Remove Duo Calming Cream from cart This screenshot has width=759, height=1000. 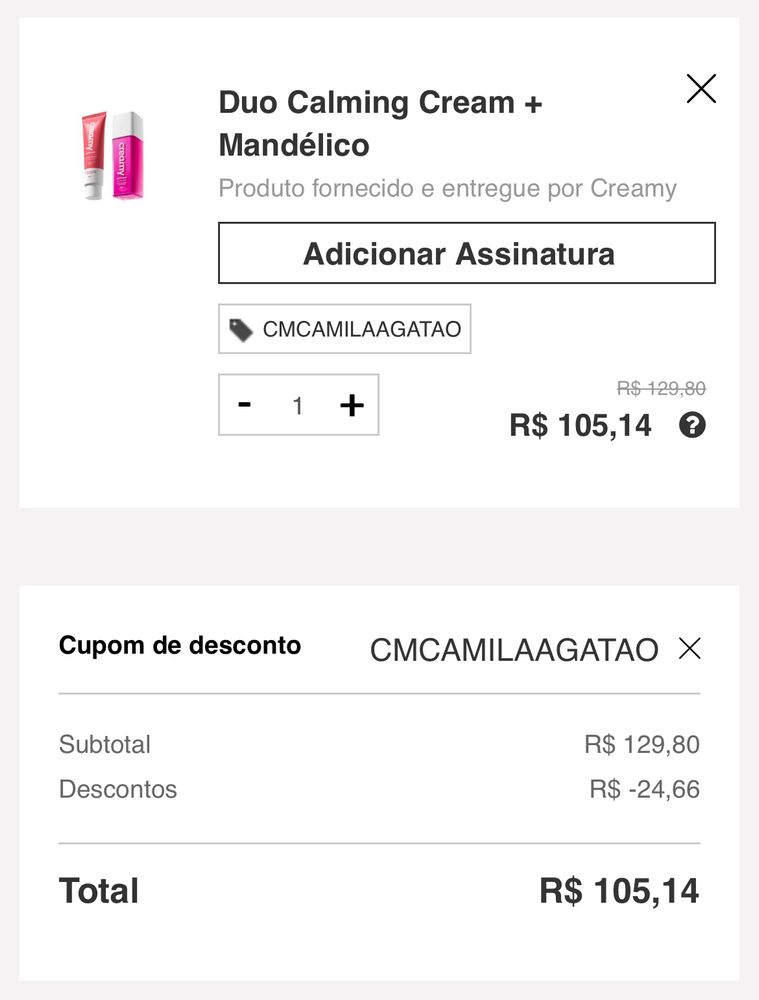coord(701,89)
